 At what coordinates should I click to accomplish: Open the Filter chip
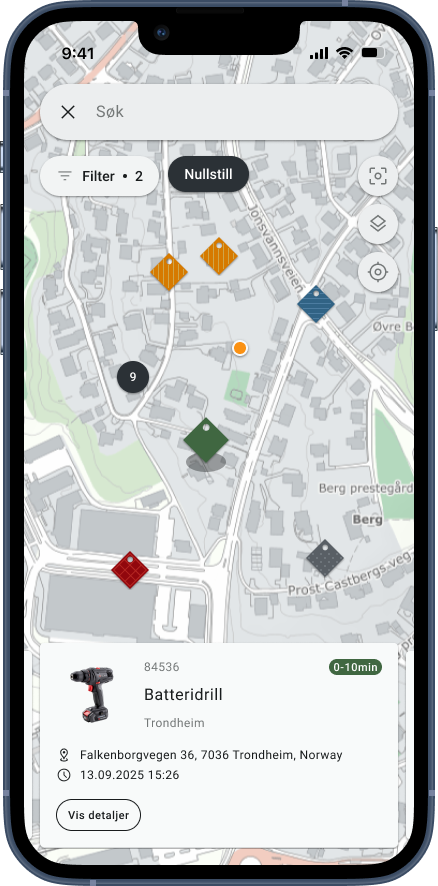click(x=99, y=176)
